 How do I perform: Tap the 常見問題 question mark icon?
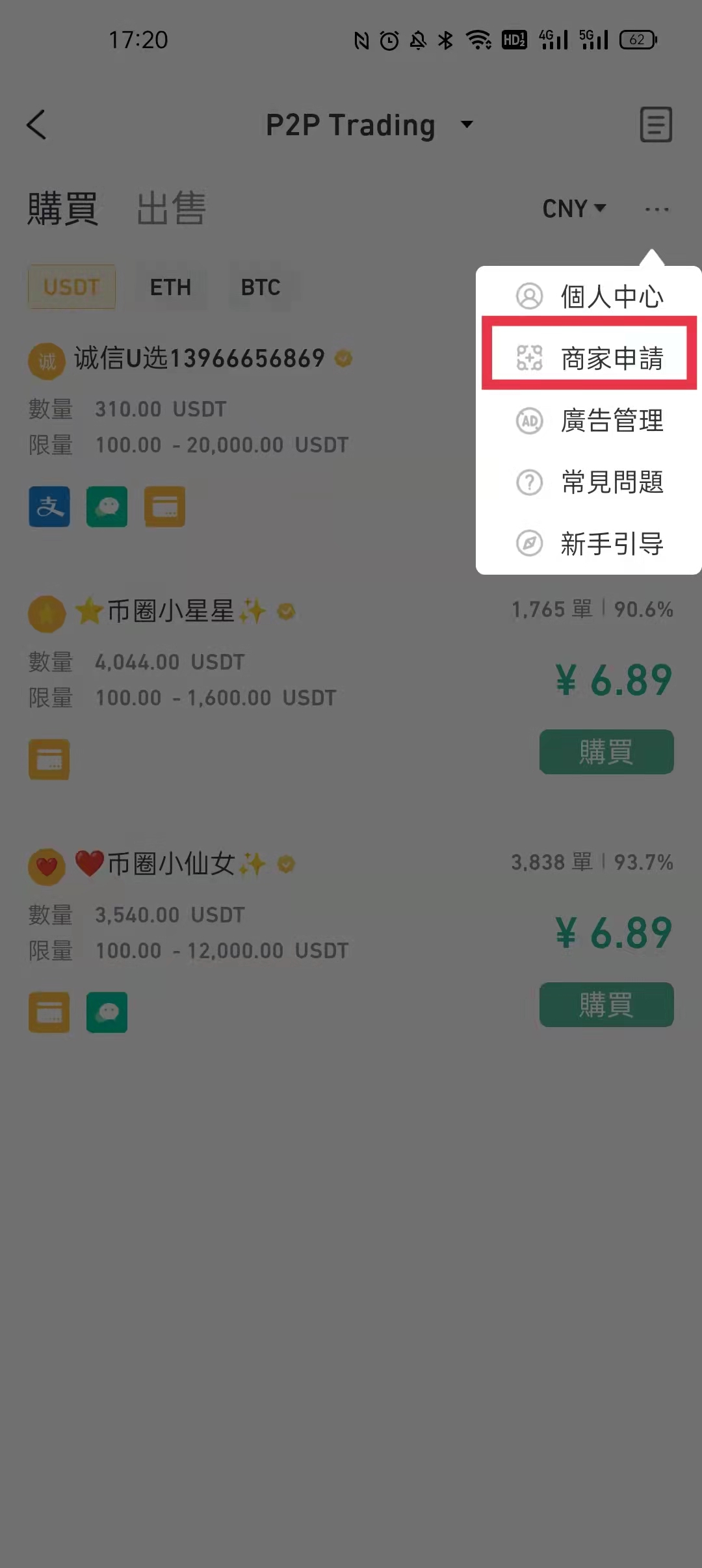coord(528,482)
